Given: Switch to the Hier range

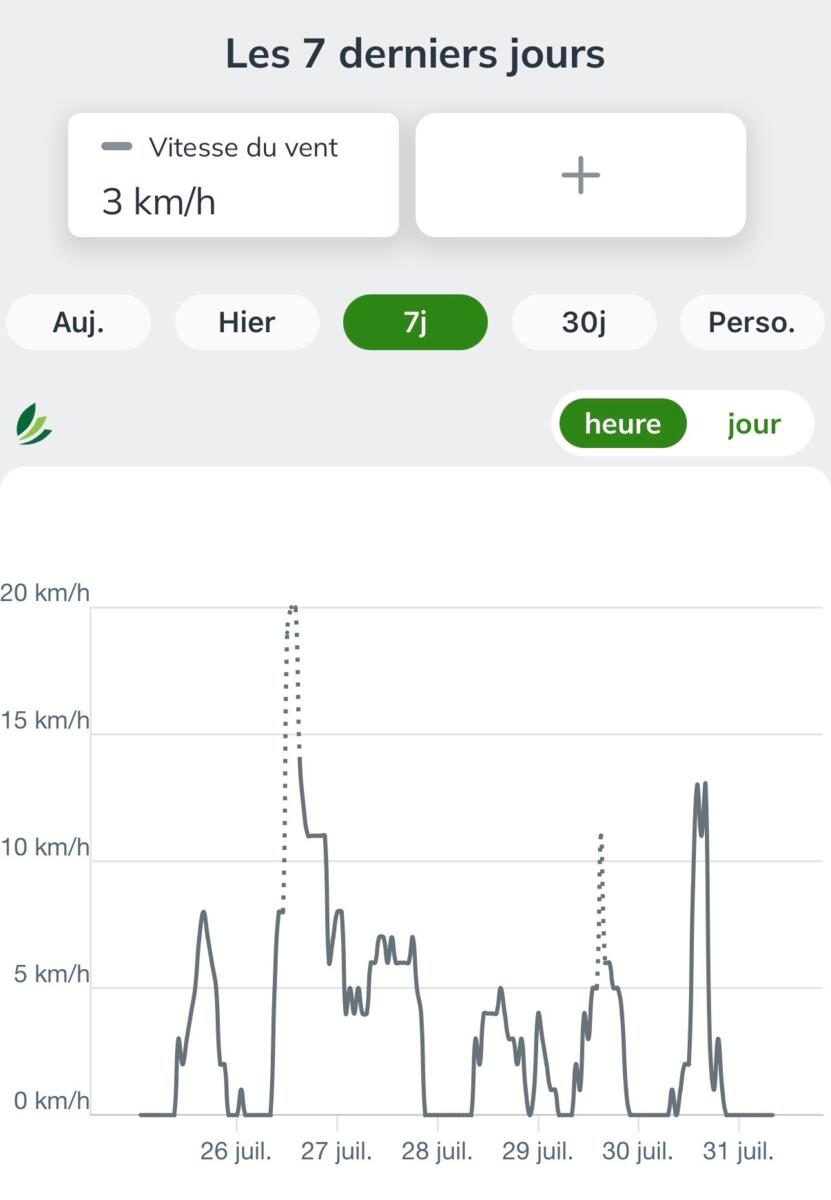Looking at the screenshot, I should (x=247, y=323).
